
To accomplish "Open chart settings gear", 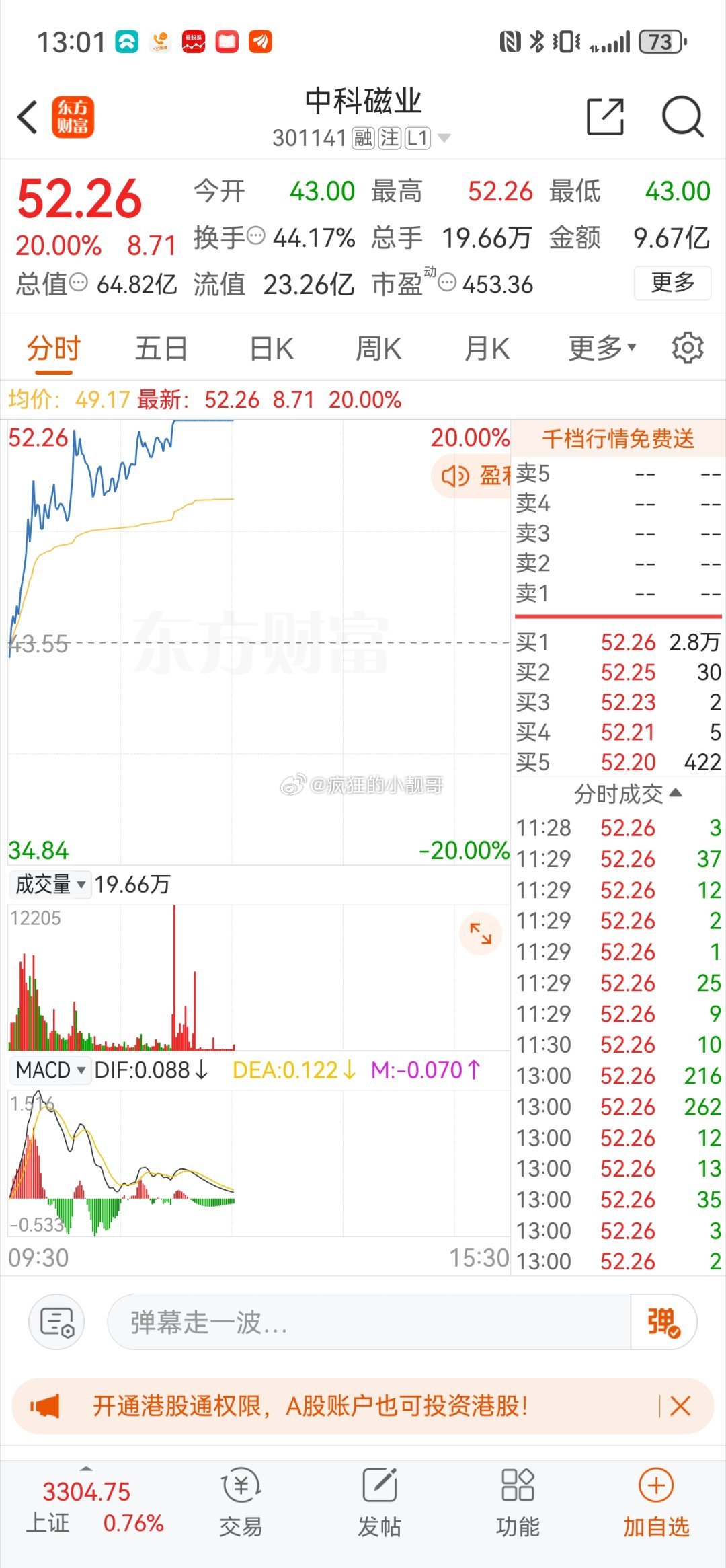I will point(688,348).
